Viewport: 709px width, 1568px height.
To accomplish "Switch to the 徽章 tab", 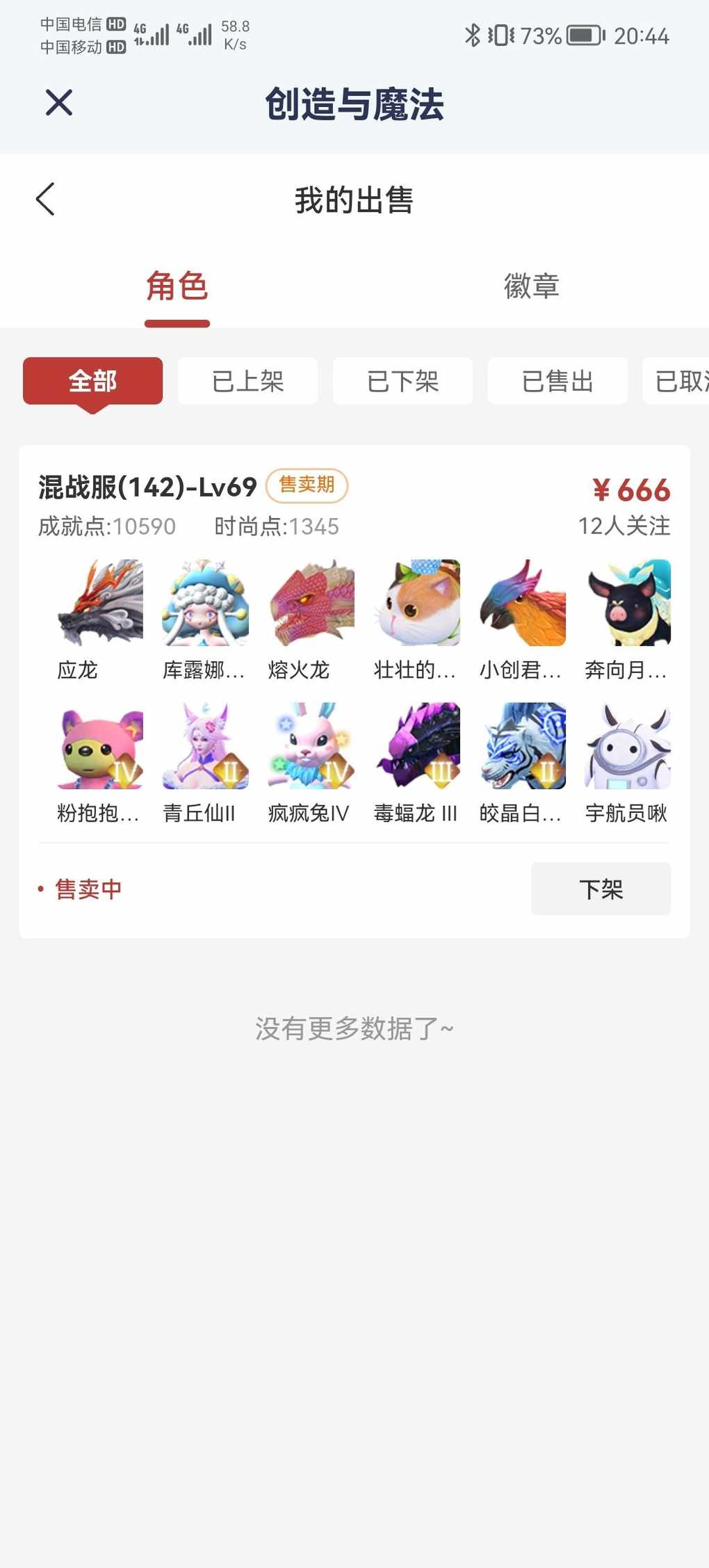I will pos(532,286).
